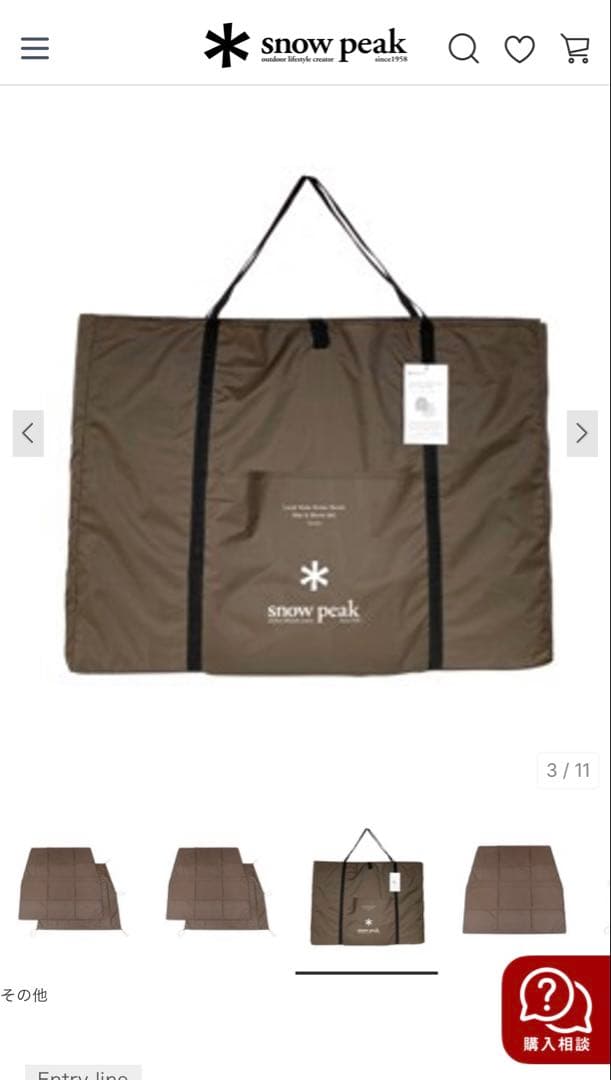The image size is (611, 1080).
Task: Go to Snow Peak home via logo
Action: tap(305, 46)
